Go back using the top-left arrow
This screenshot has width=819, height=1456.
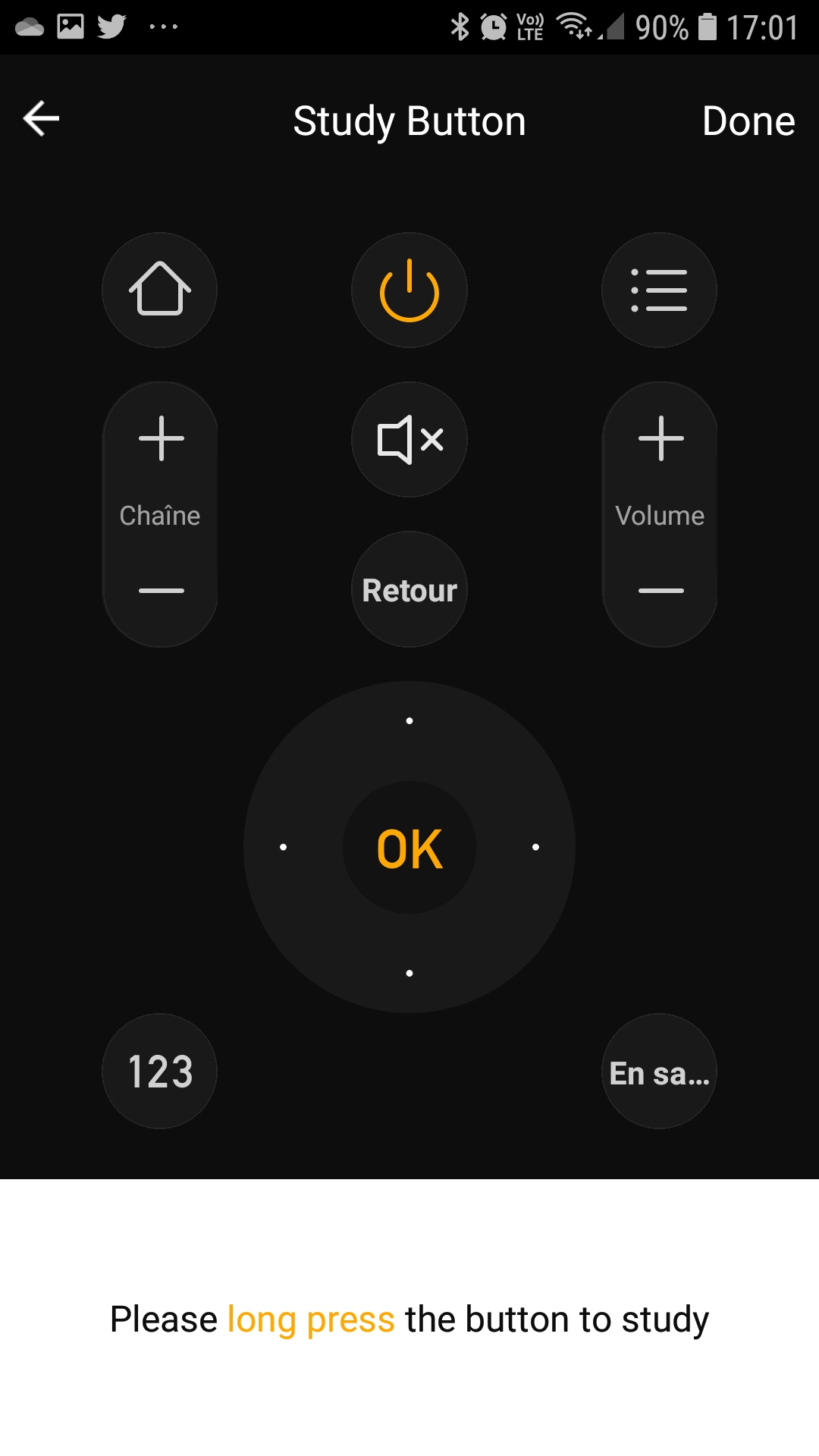point(42,119)
